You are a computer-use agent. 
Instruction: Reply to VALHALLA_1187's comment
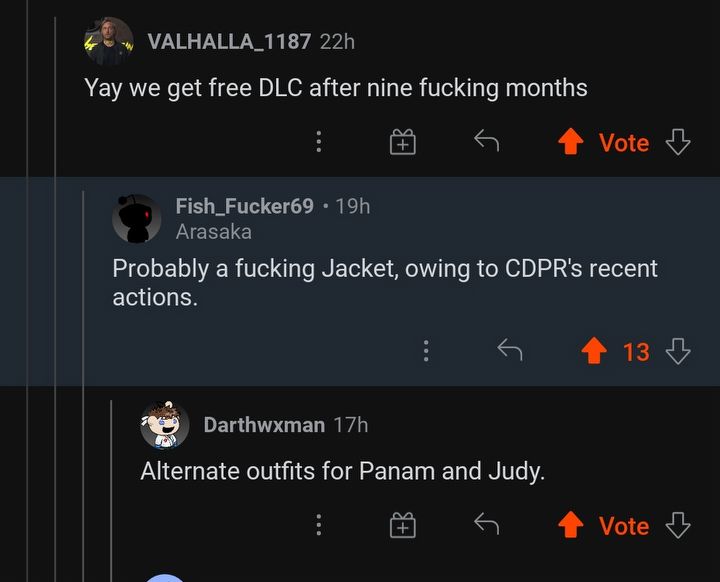click(x=486, y=142)
